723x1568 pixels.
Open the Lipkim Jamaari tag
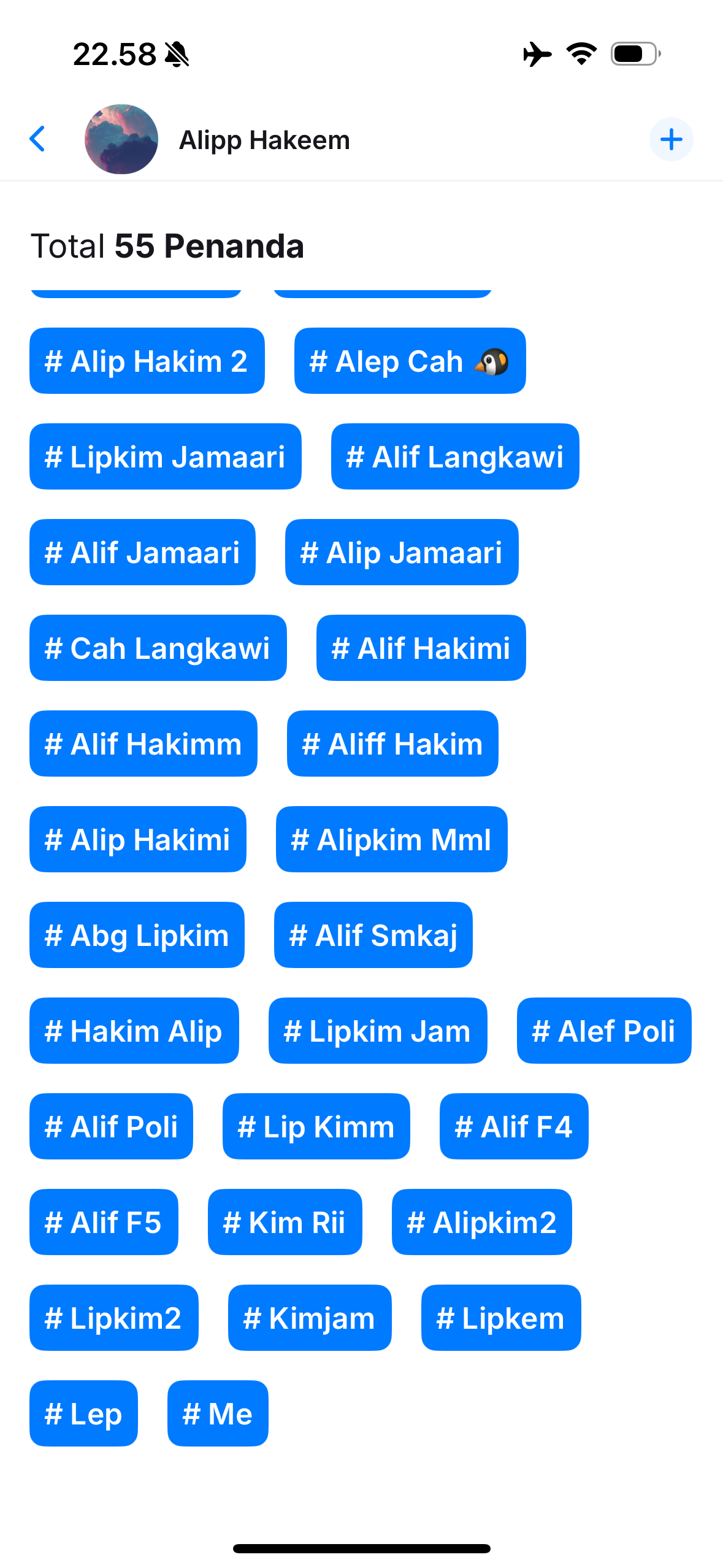tap(165, 456)
